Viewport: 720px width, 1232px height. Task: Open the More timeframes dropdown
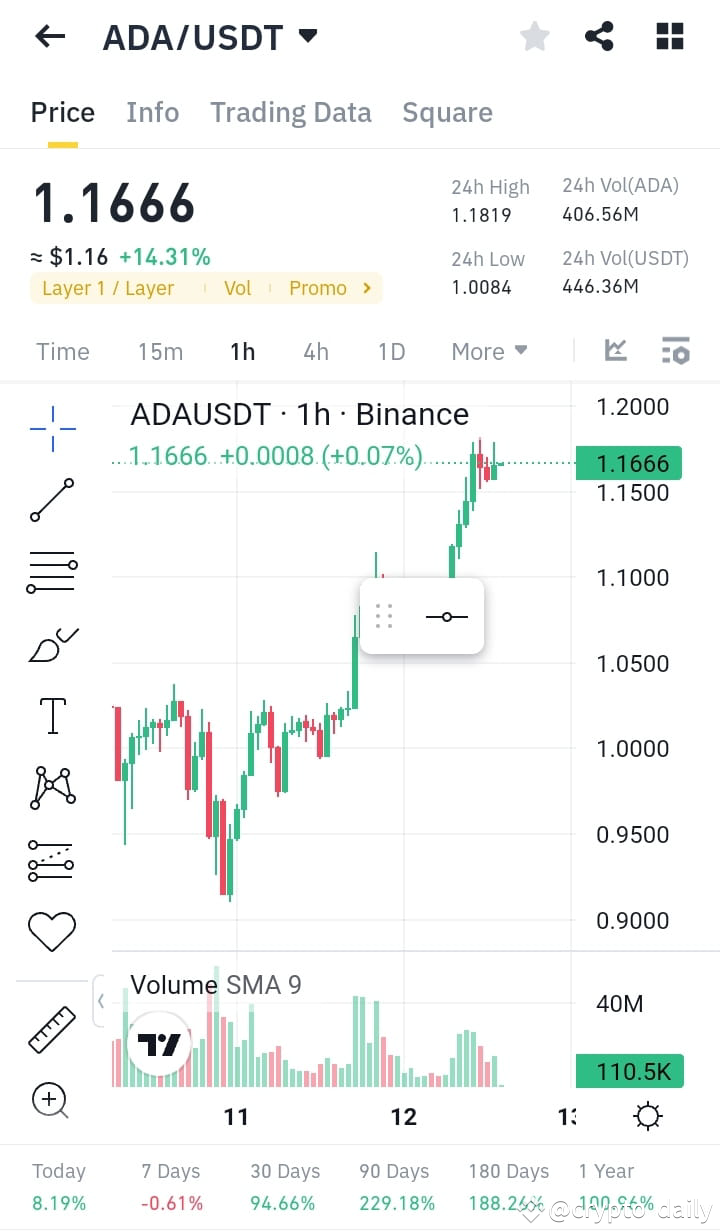point(489,351)
